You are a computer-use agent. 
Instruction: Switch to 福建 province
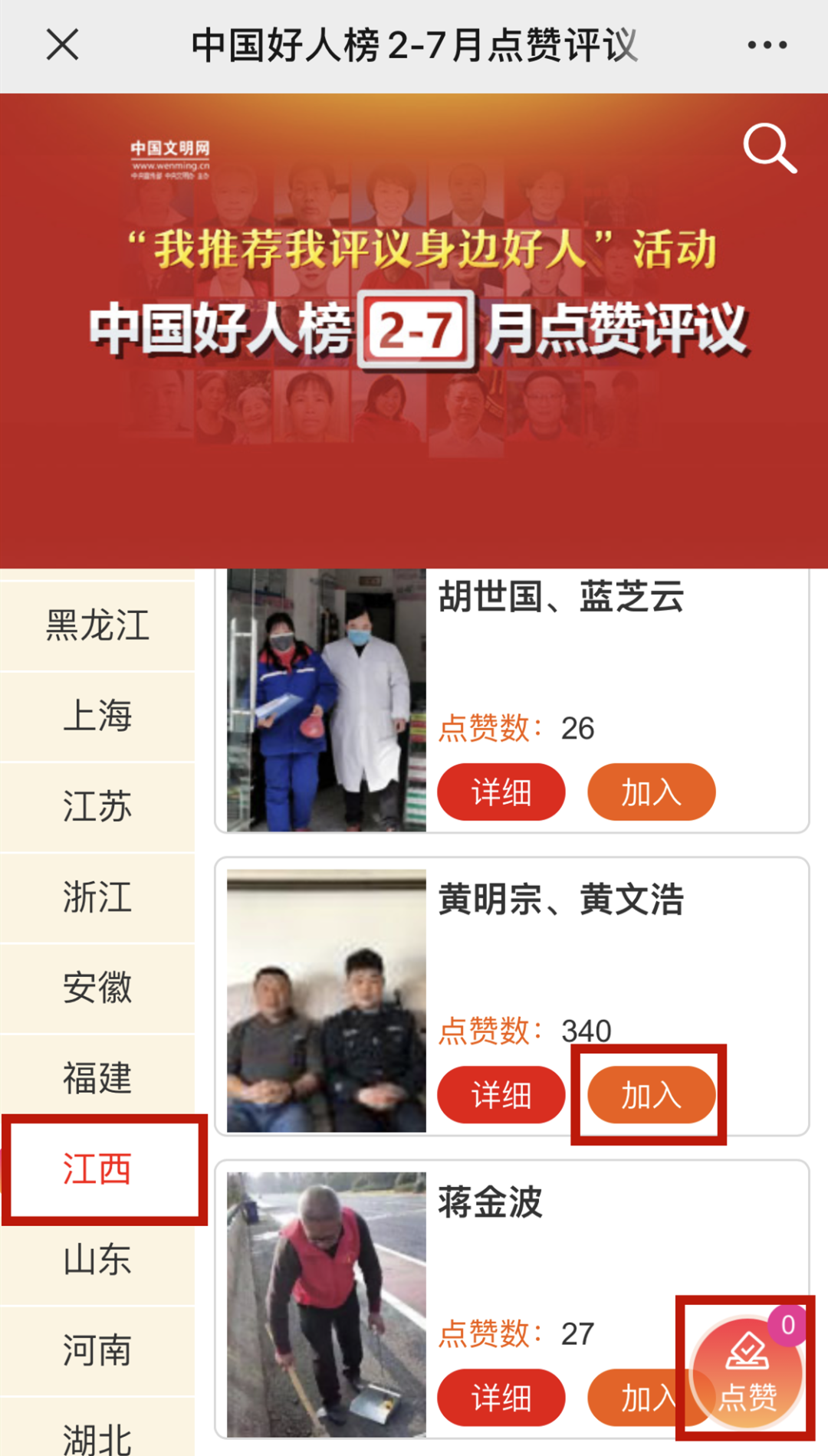[x=97, y=1077]
